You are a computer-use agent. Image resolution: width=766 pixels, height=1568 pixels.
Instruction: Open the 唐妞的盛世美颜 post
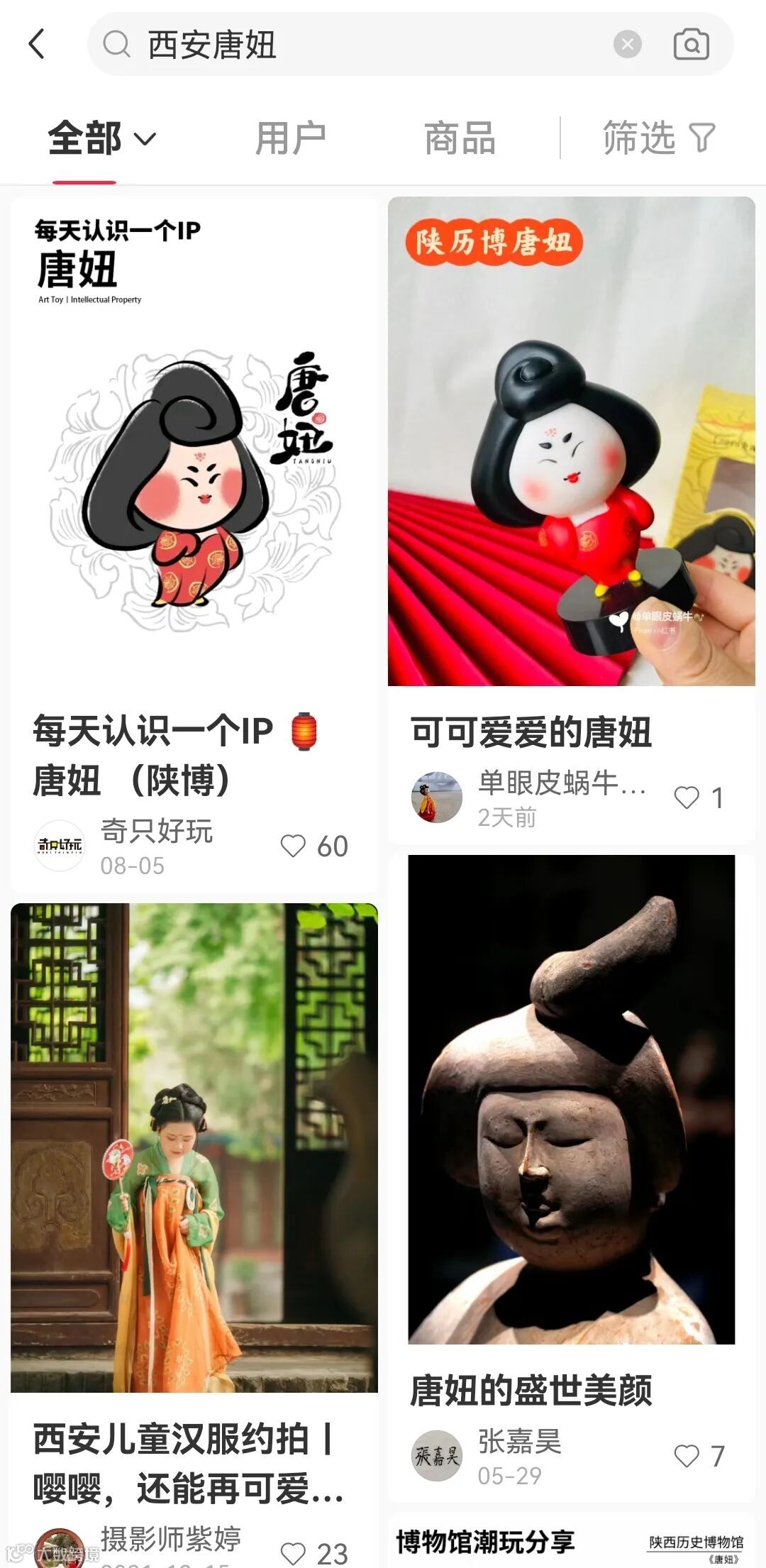(571, 1099)
